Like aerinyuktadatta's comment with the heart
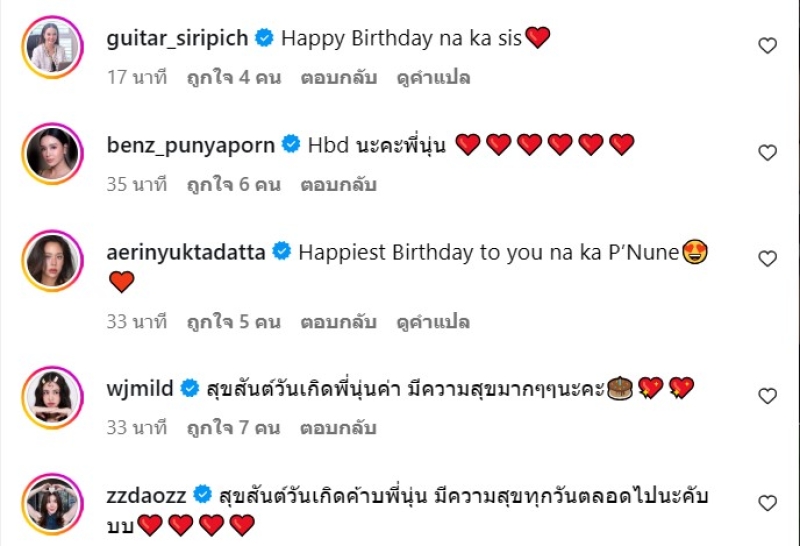 [767, 259]
